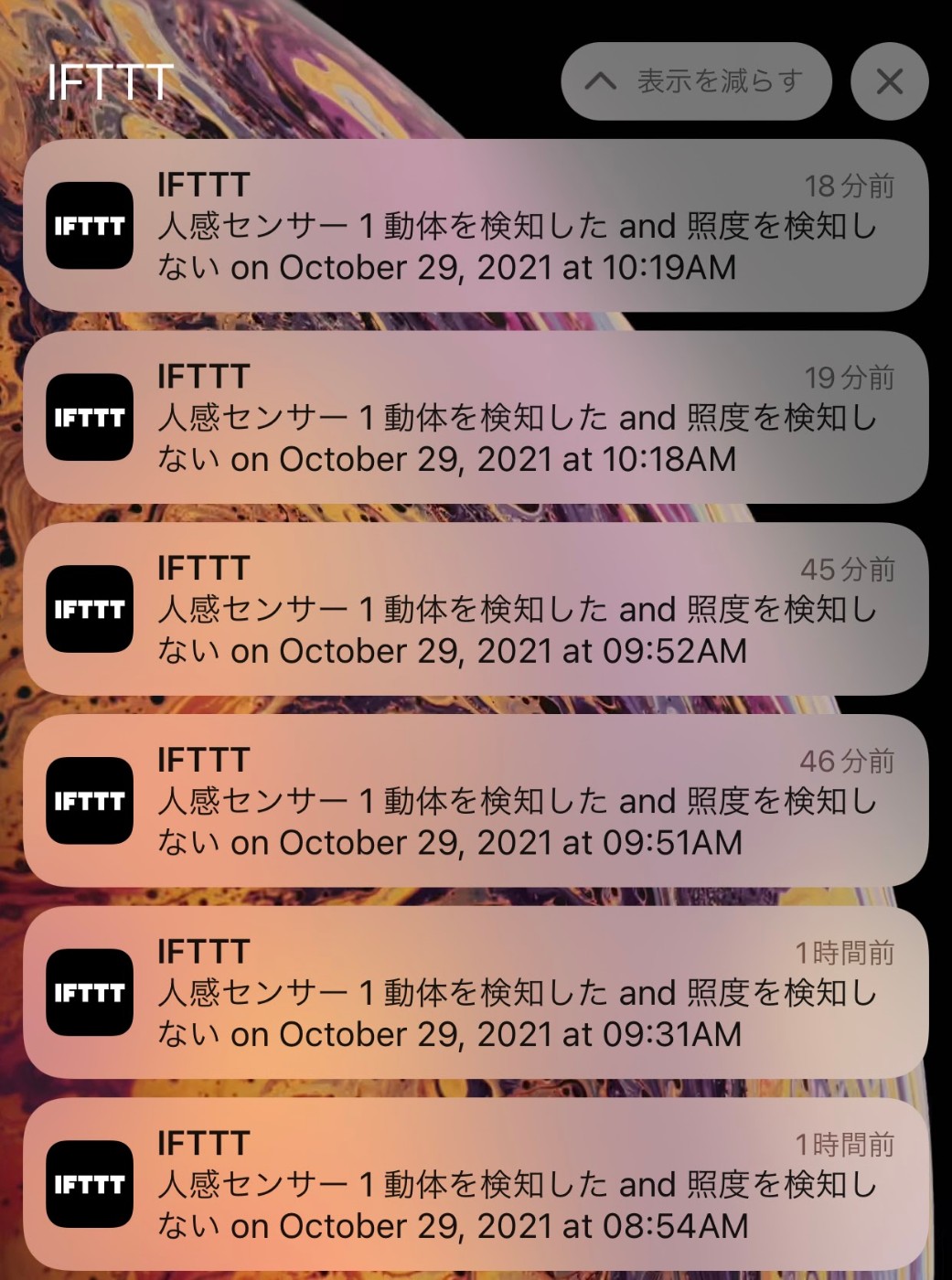
Task: Open the IFTTT notification from 10:18AM
Action: pos(476,418)
